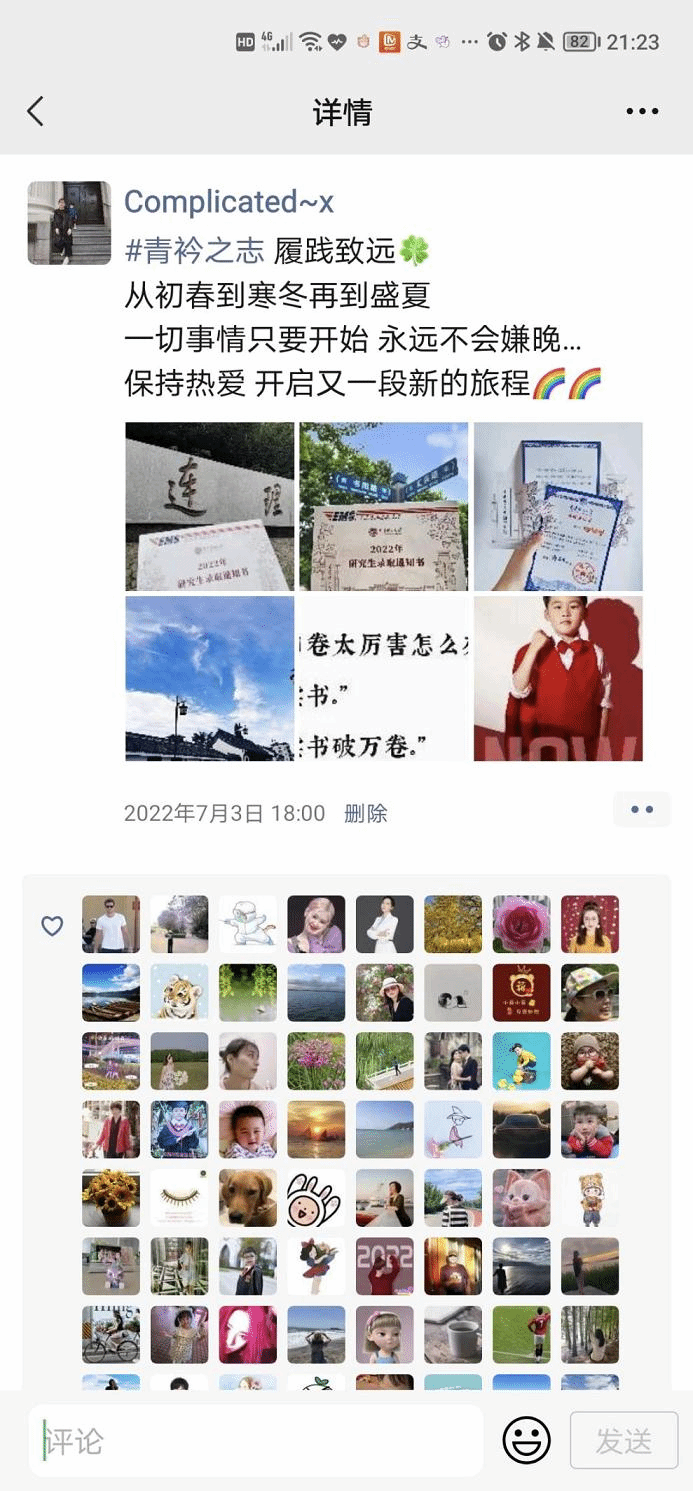View the boy in red vest photo
The image size is (693, 1491).
coord(558,679)
